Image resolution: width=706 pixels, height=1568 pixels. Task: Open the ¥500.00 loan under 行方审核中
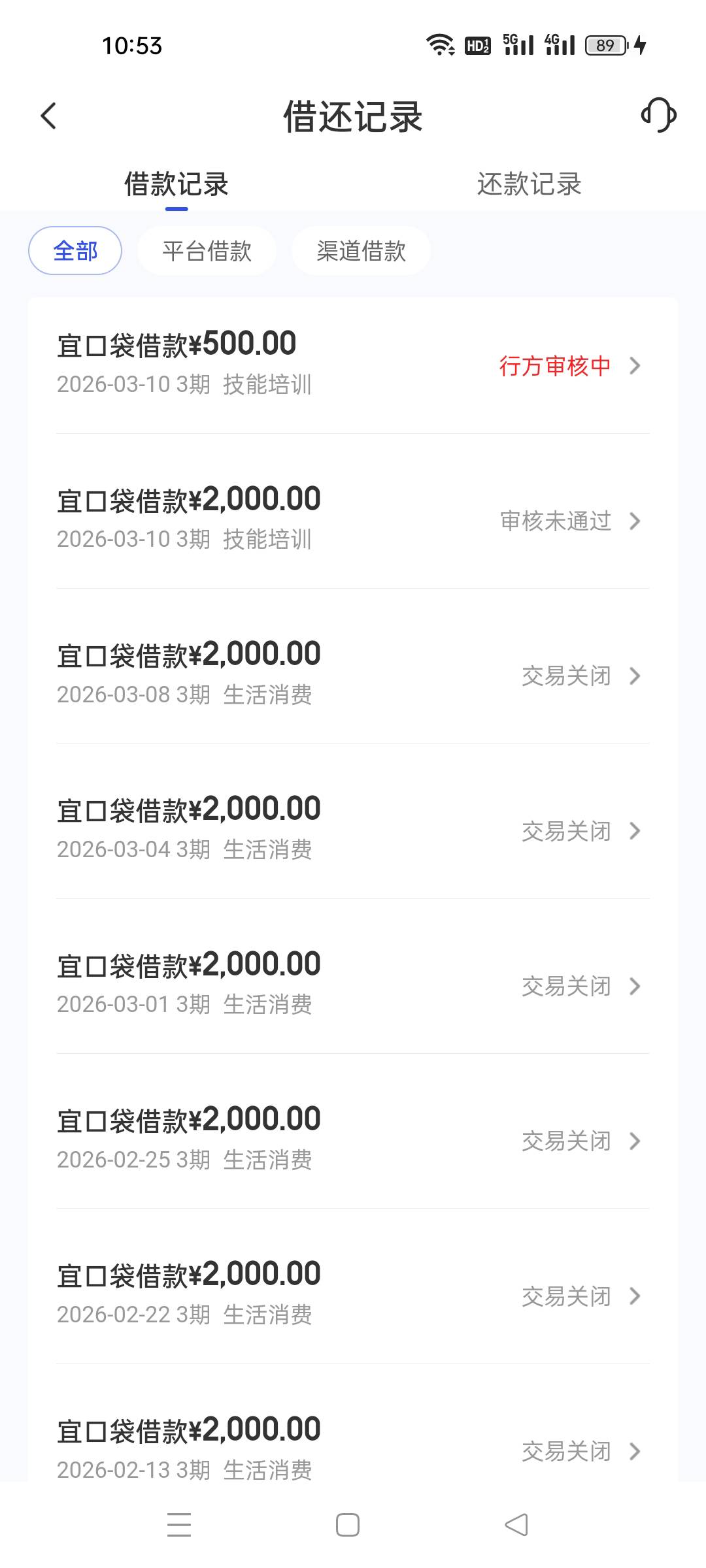coord(353,364)
